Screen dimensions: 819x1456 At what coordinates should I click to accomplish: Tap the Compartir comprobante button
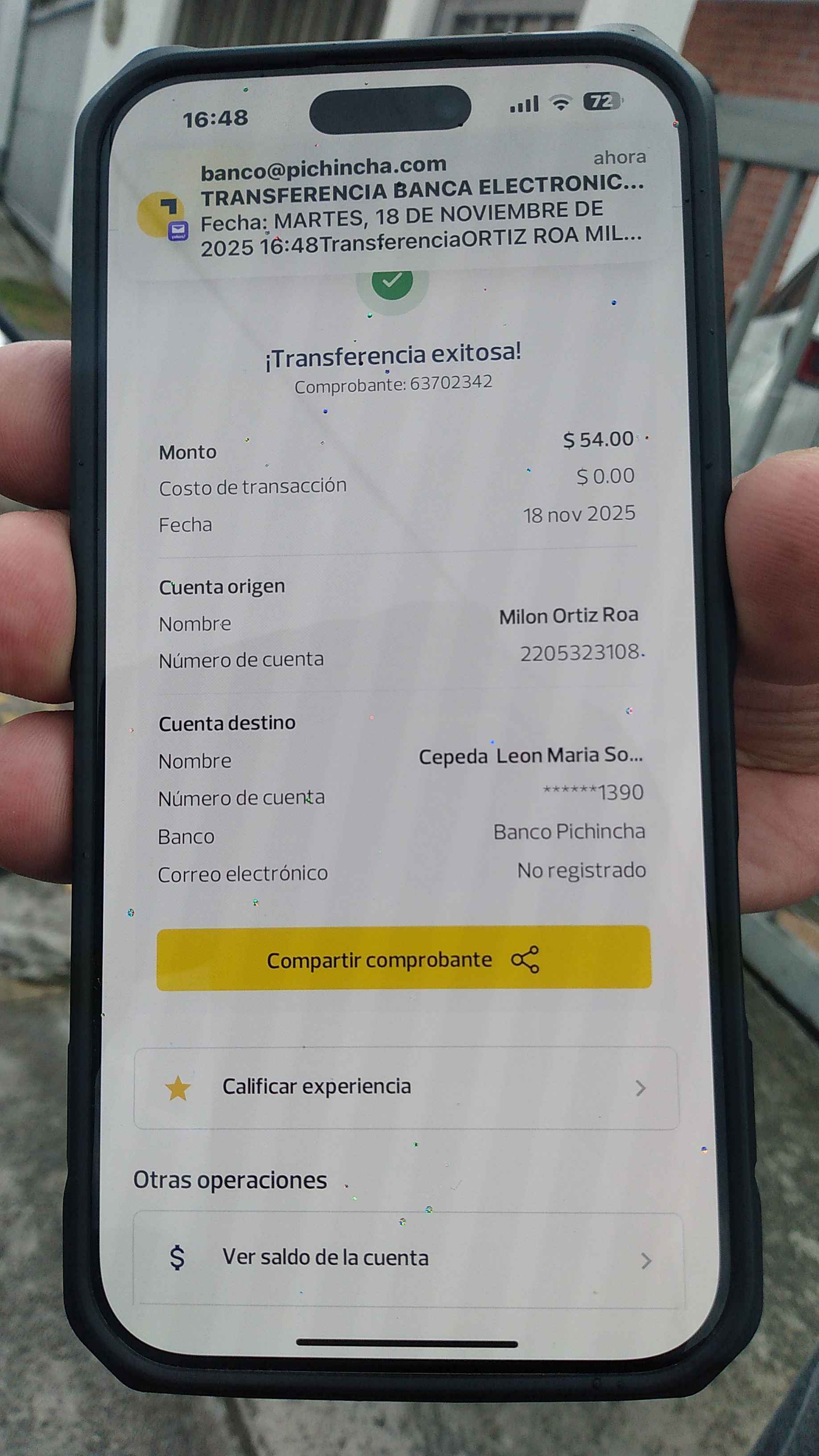[x=404, y=960]
